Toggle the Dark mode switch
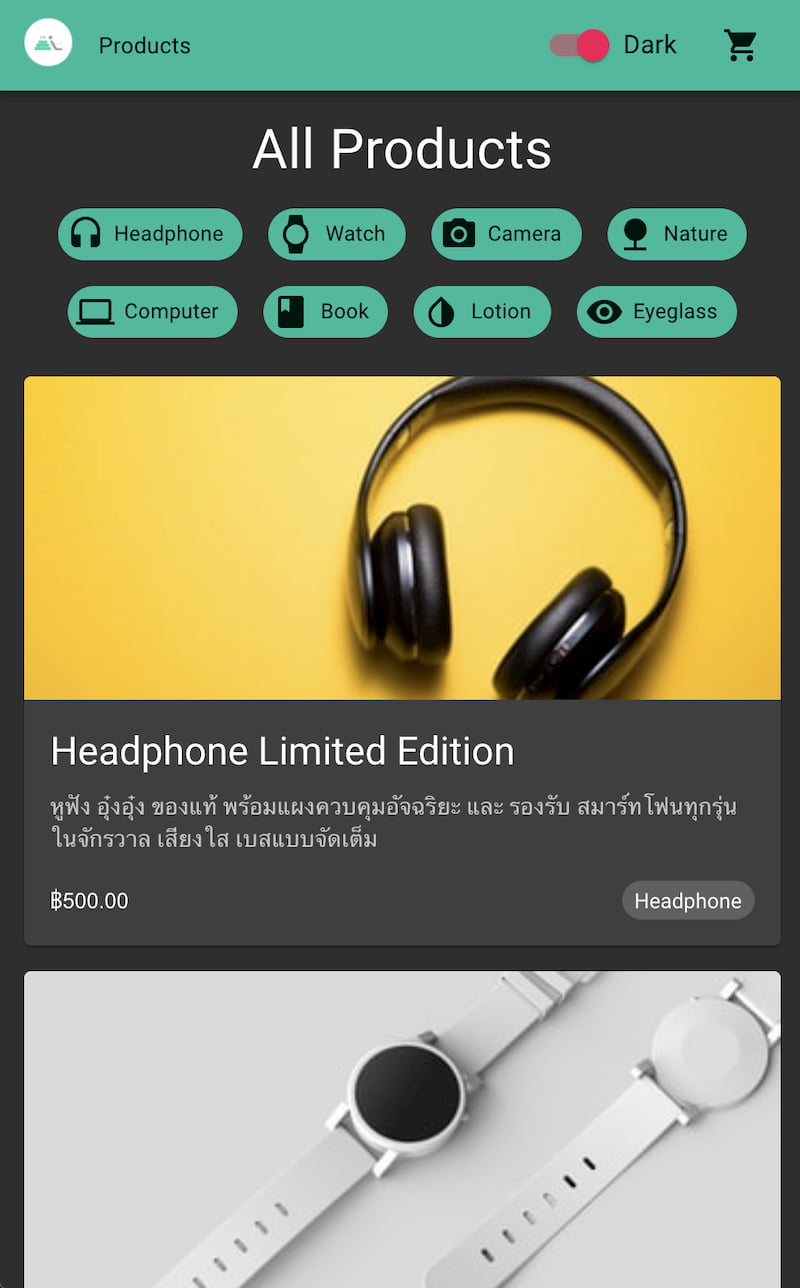The height and width of the screenshot is (1288, 800). tap(579, 45)
